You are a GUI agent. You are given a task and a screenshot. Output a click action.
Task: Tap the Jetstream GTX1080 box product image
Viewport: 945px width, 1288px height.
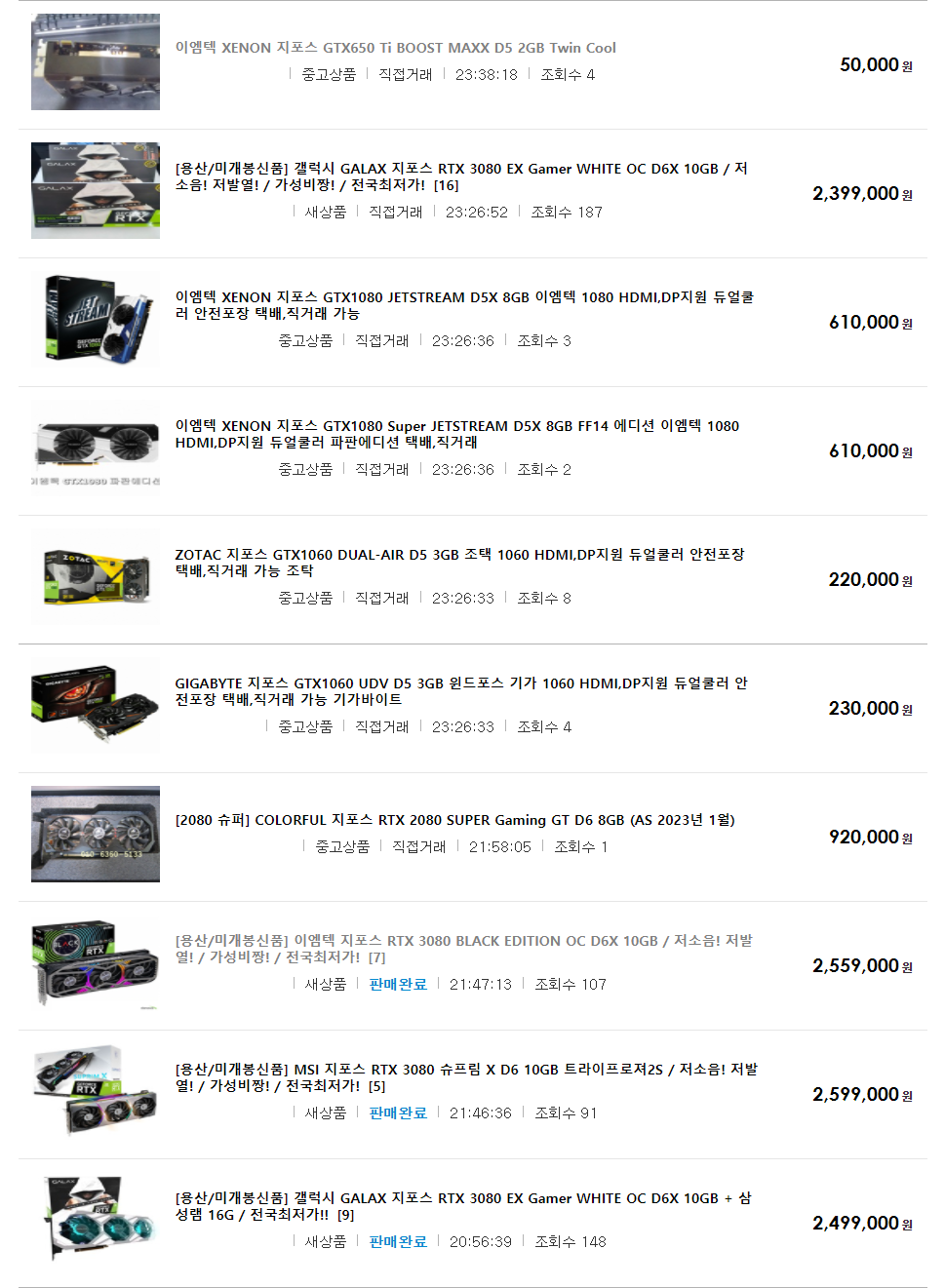(96, 320)
